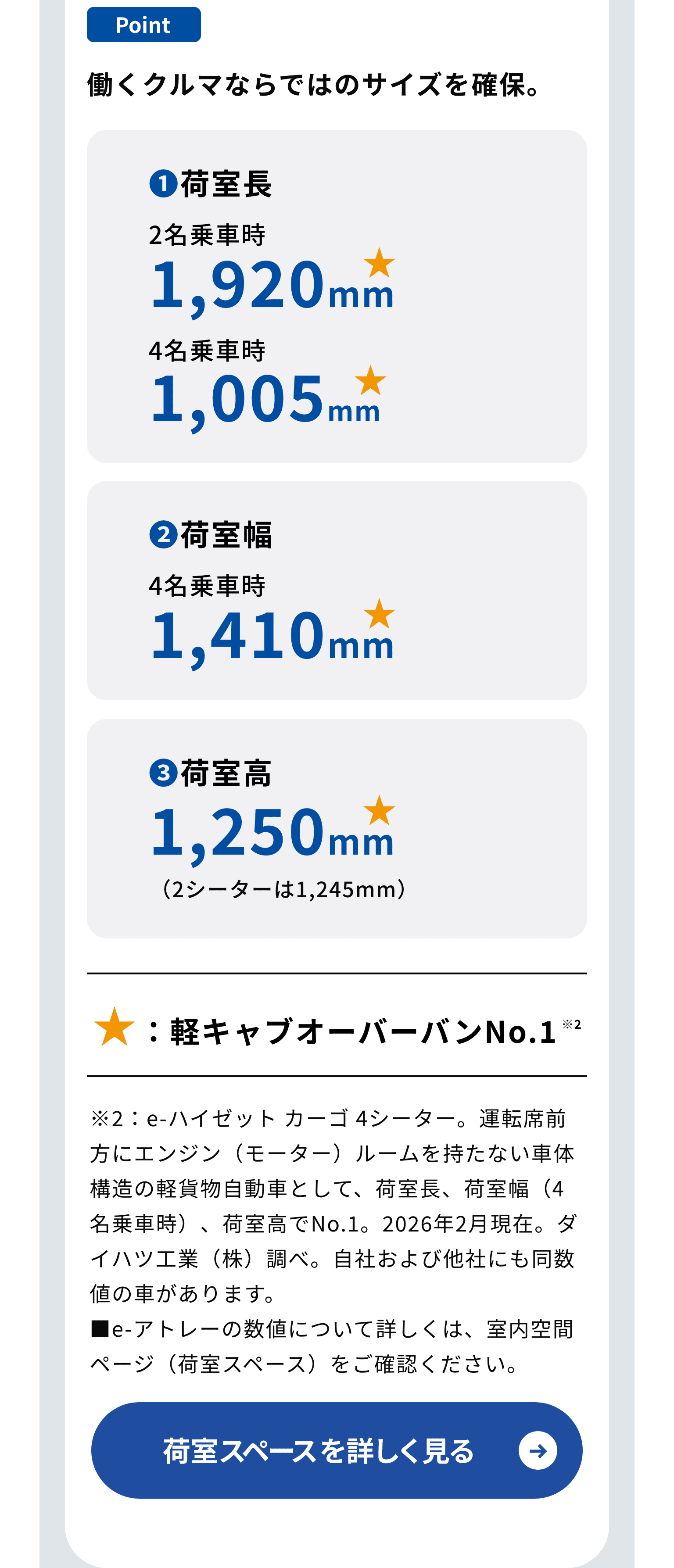Expand the 荷室幅 panel
Viewport: 674px width, 1568px height.
(337, 591)
